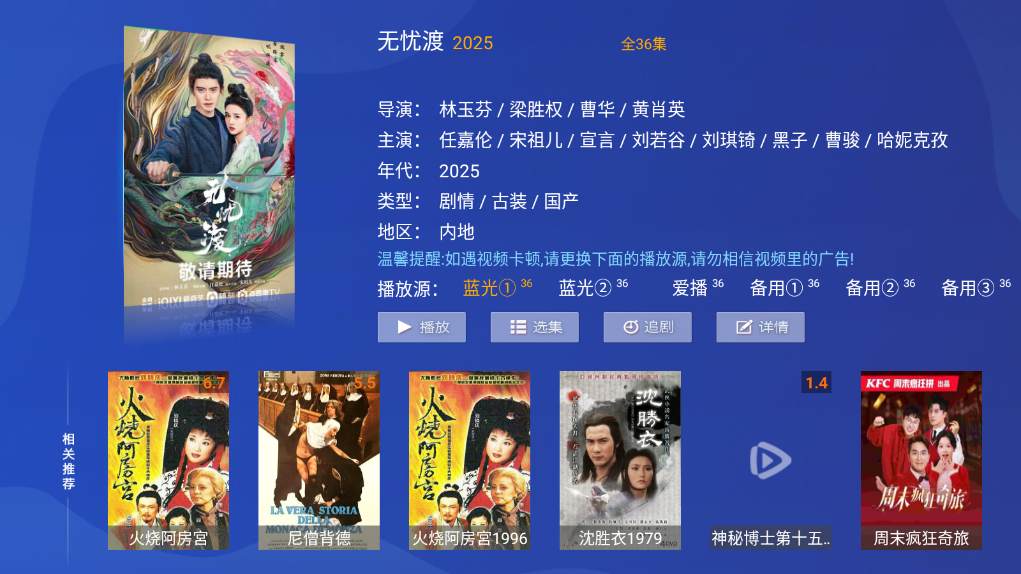Viewport: 1021px width, 574px height.
Task: Switch to the 蓝光② playback source
Action: 586,288
